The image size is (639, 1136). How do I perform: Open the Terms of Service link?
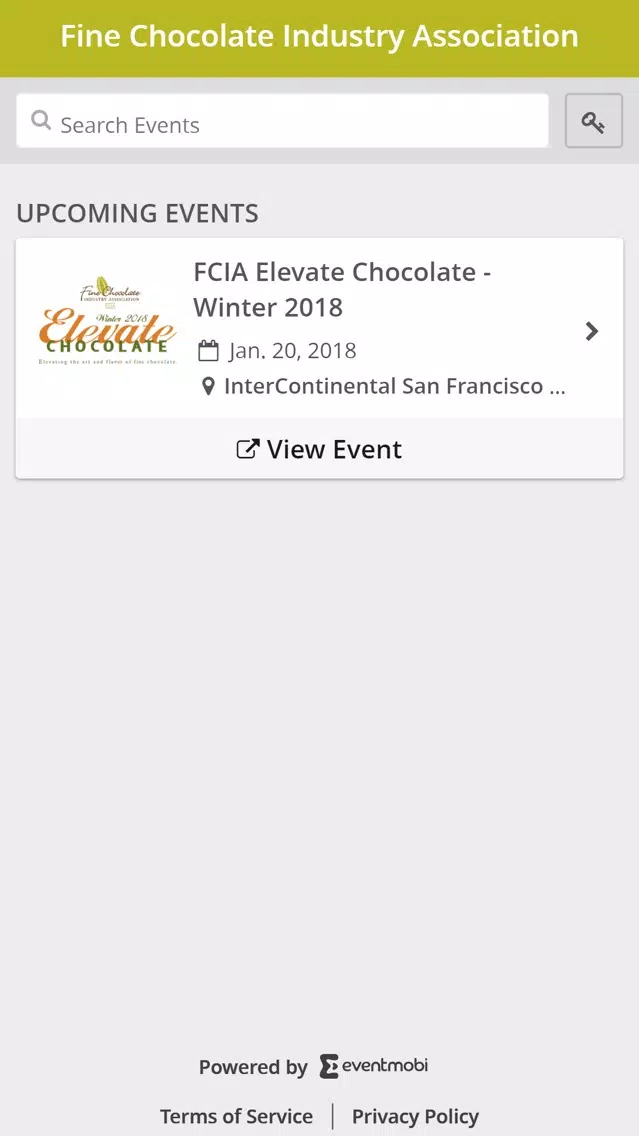pos(236,1116)
